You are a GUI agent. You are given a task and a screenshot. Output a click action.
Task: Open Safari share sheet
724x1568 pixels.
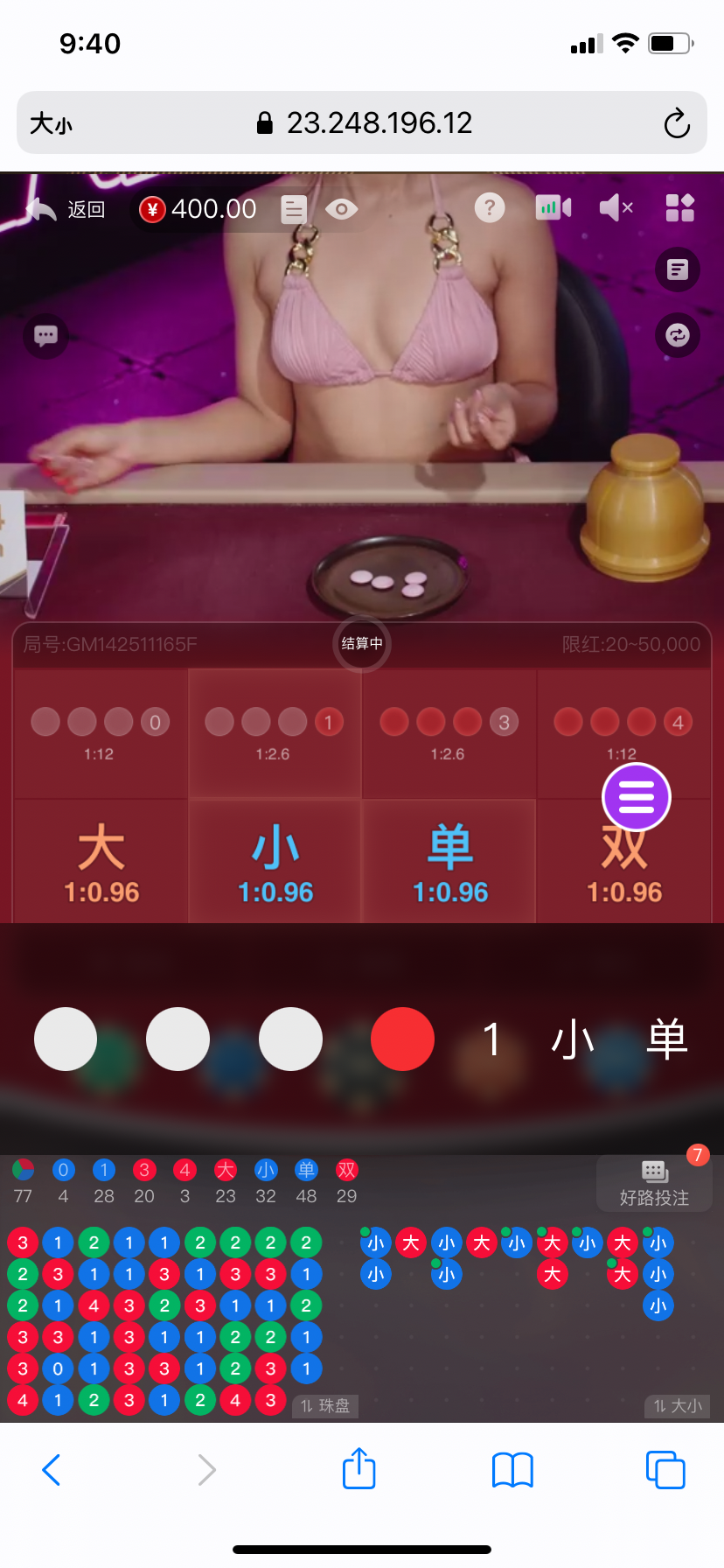click(x=359, y=1469)
